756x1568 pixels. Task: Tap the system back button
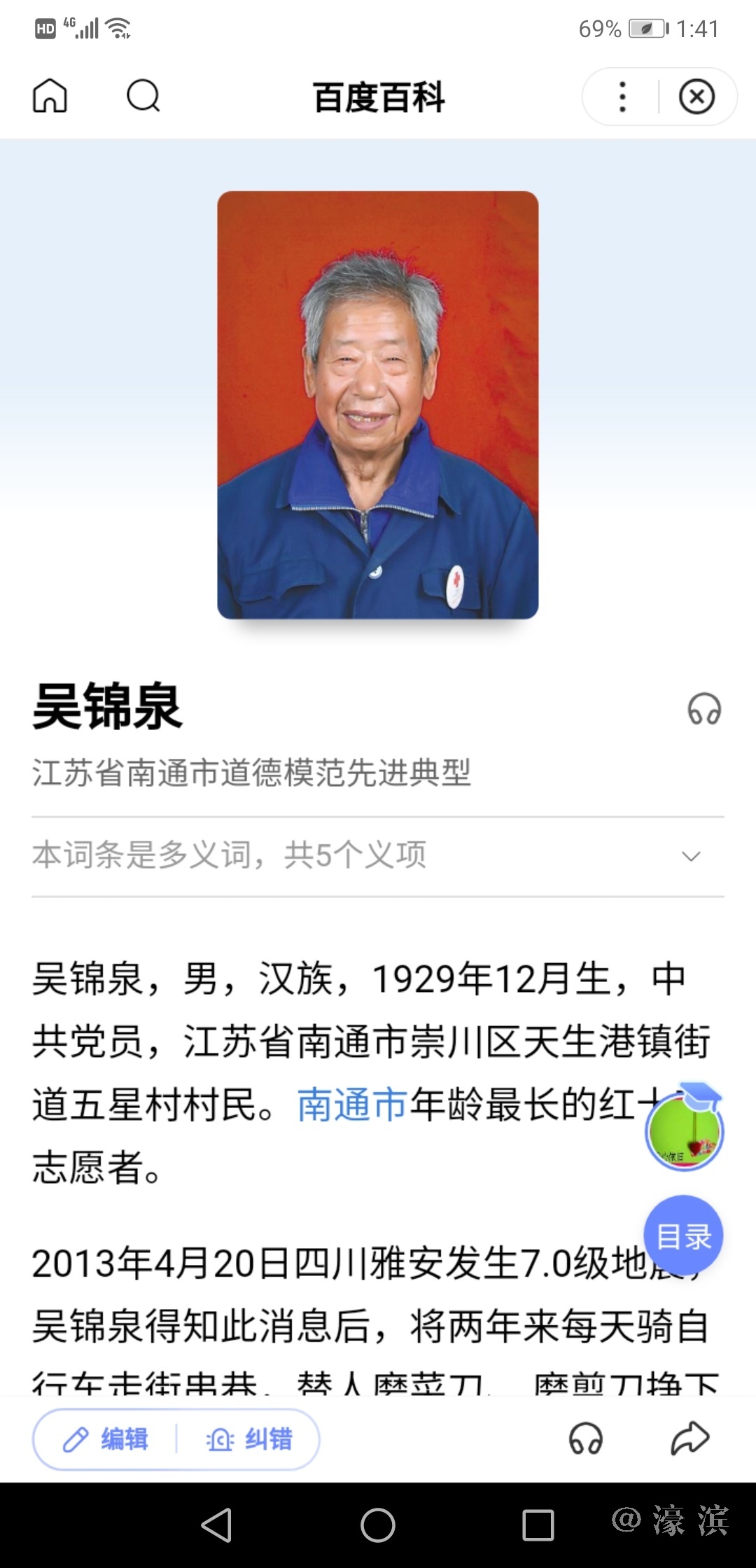pos(217,1525)
